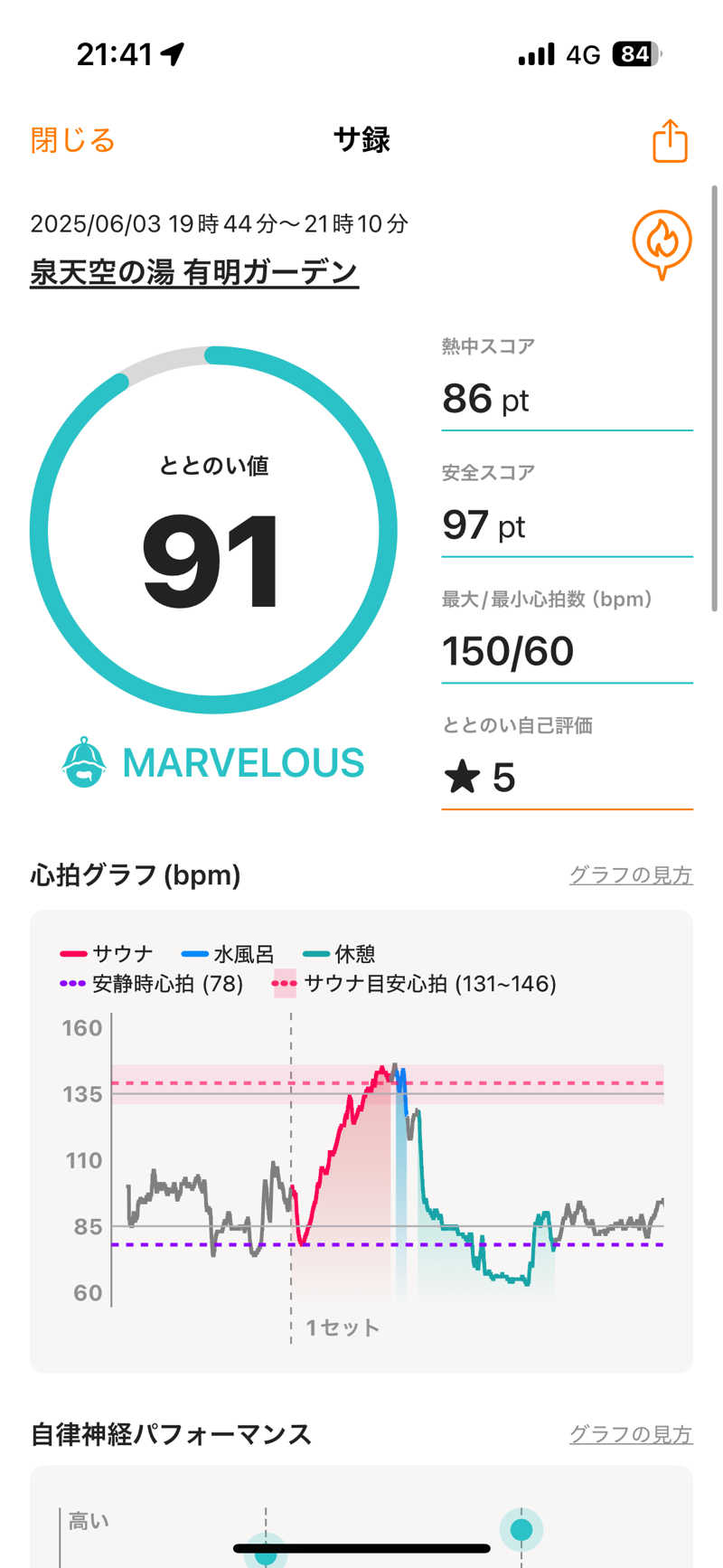This screenshot has width=723, height=1568.
Task: Share this sauna record
Action: pos(670,141)
